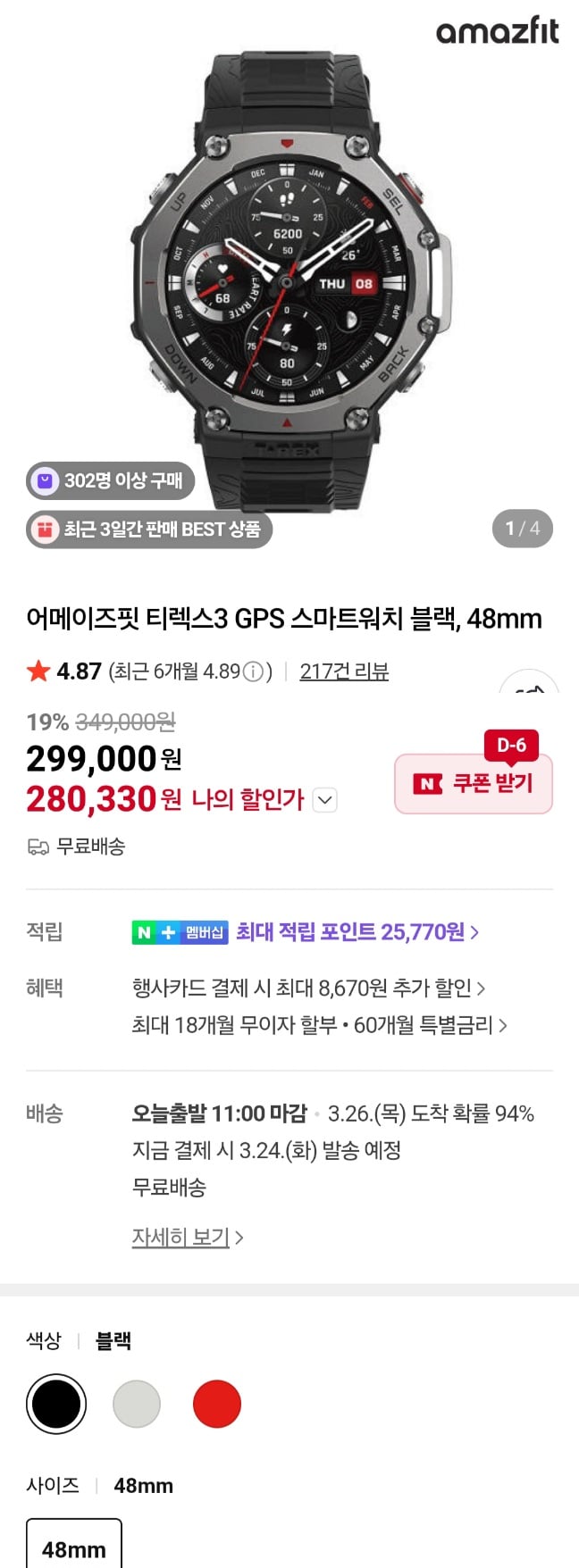Choose the light gray color swatch
The height and width of the screenshot is (1568, 579).
tap(137, 1404)
